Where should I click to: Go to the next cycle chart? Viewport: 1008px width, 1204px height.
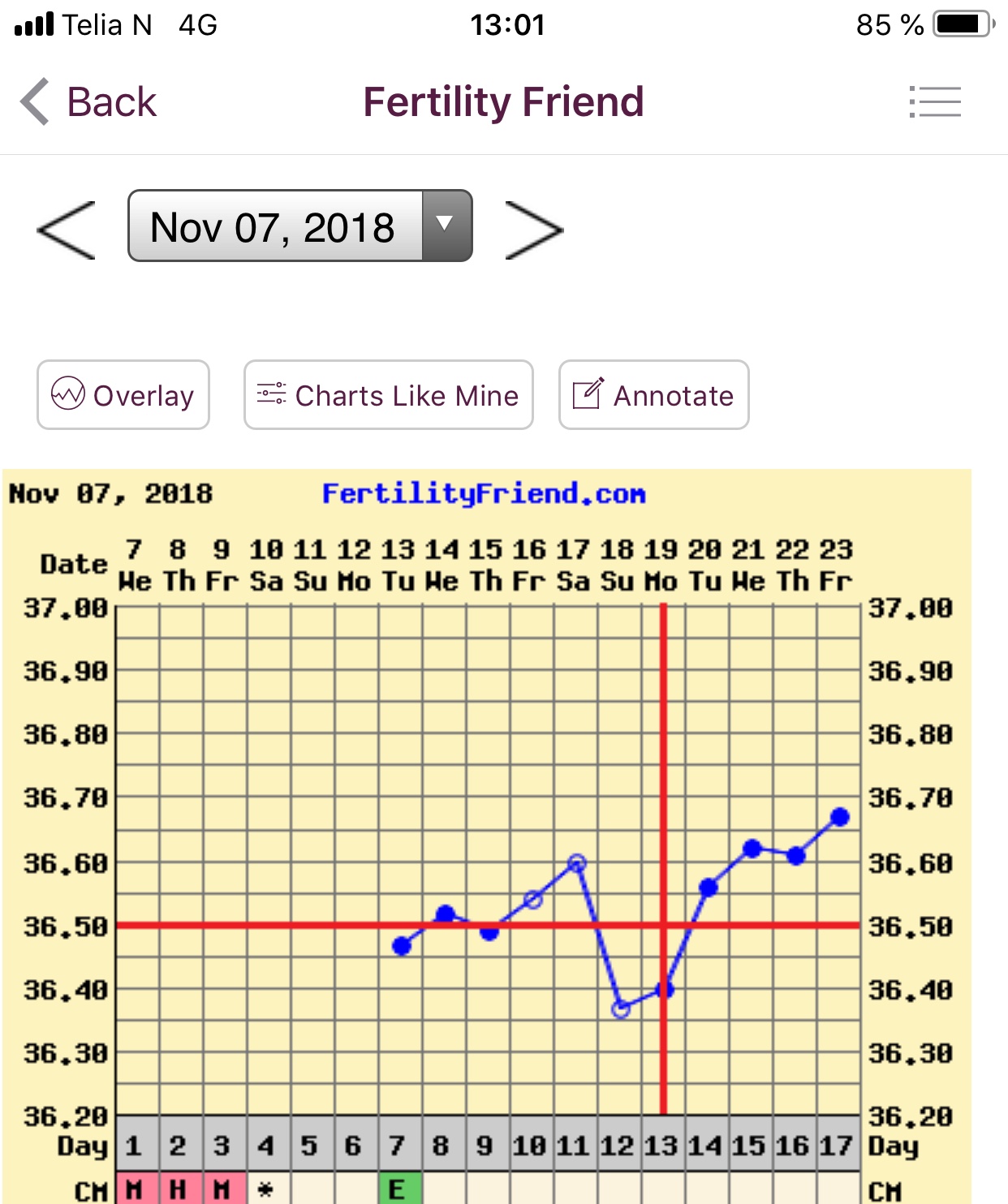click(x=533, y=230)
